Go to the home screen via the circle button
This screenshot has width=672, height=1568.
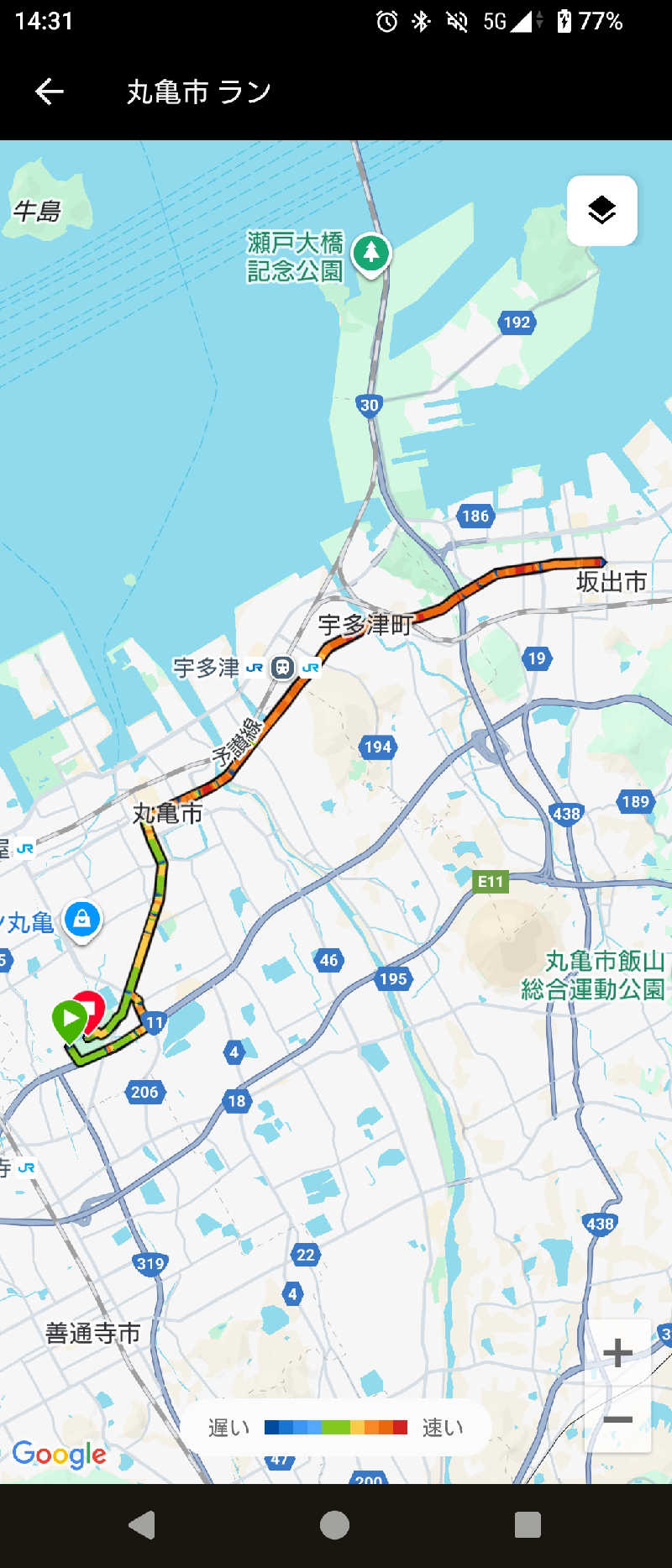click(334, 1524)
